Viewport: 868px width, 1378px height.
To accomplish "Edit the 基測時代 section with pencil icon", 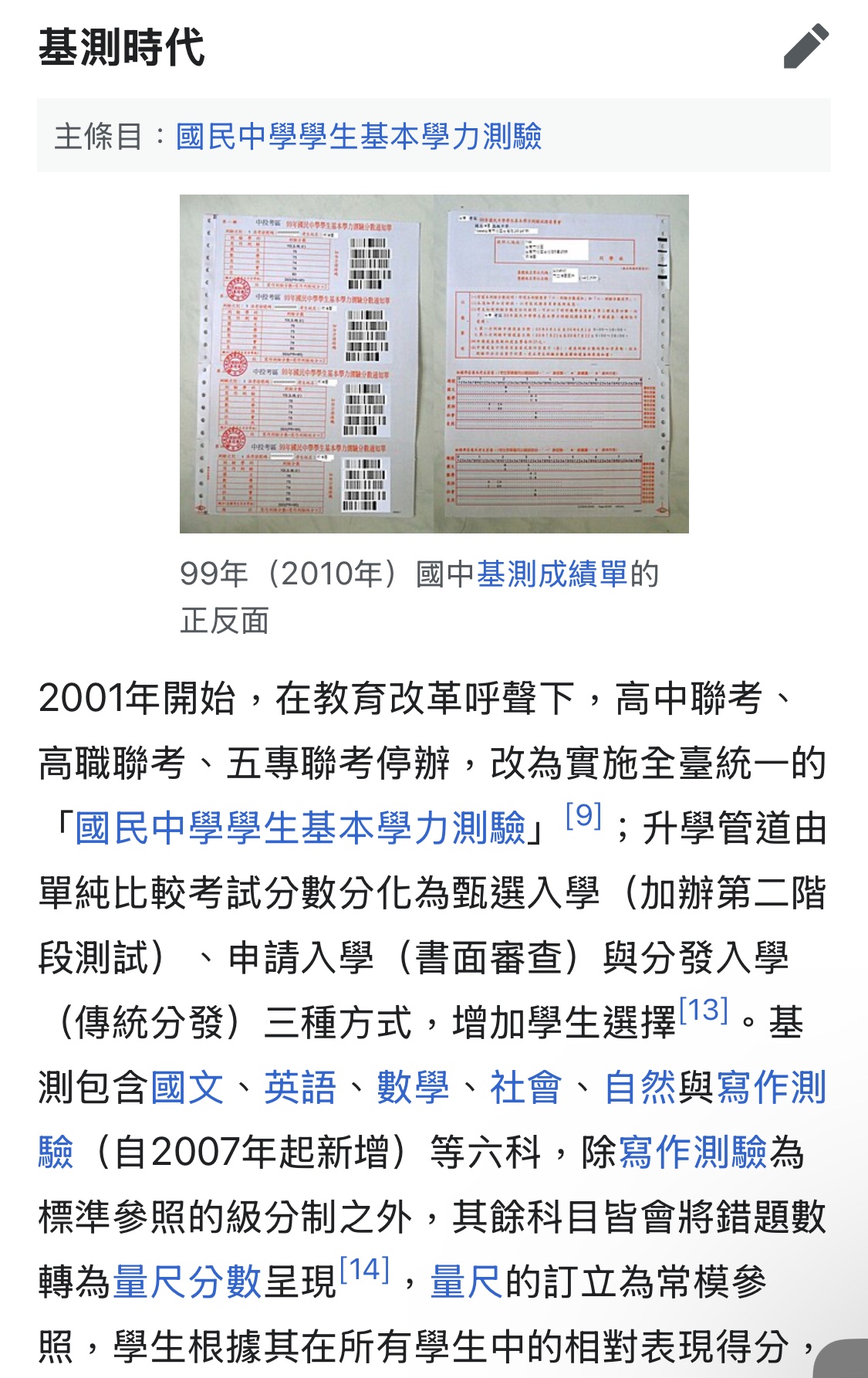I will tap(806, 46).
